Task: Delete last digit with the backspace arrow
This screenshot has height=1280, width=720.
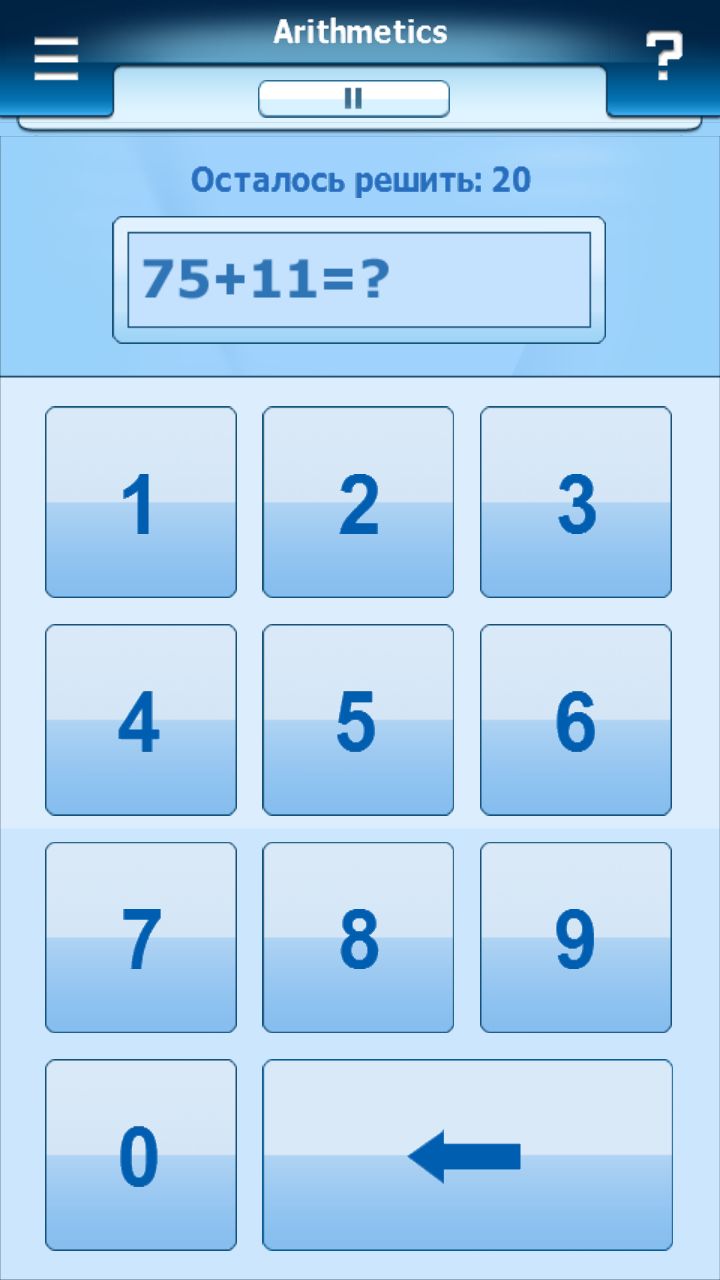Action: point(467,1155)
